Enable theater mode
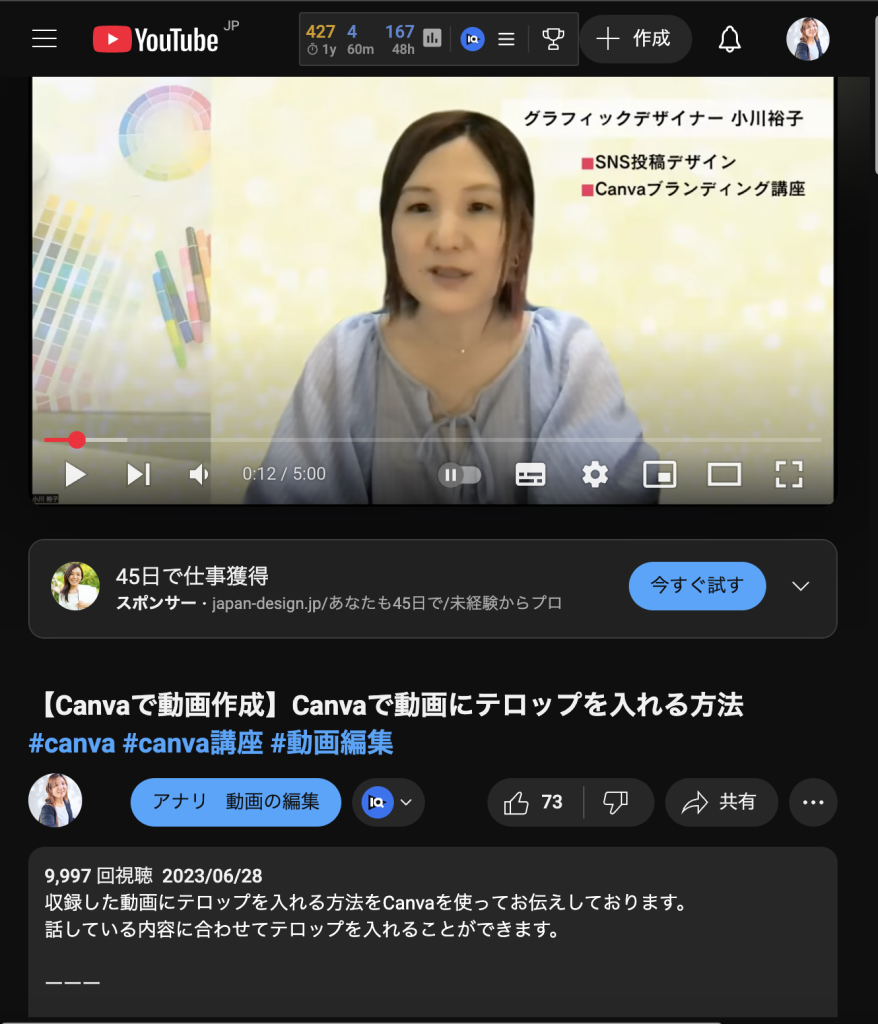The width and height of the screenshot is (878, 1024). [x=724, y=474]
